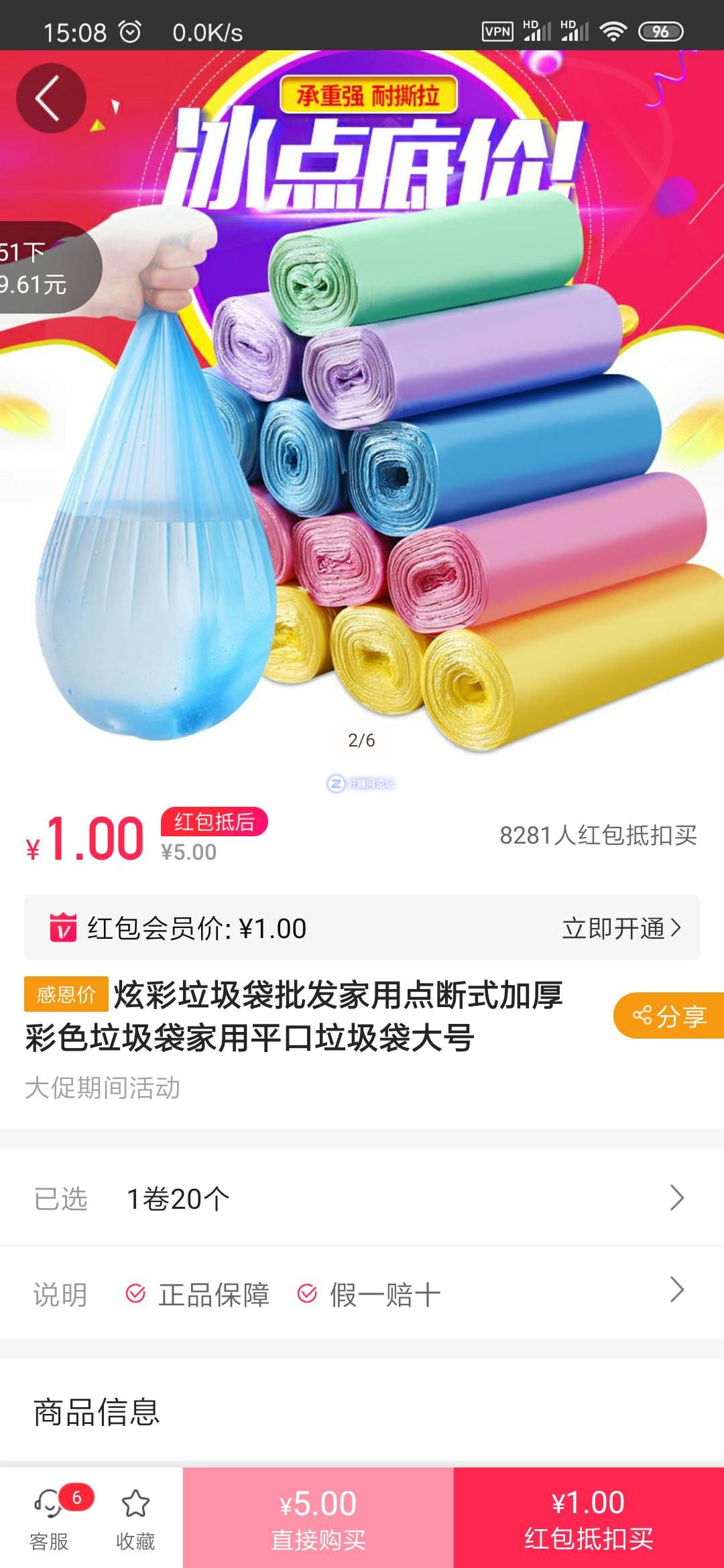Buy for ¥1.00 with 红包抵扣买

coord(589,1518)
